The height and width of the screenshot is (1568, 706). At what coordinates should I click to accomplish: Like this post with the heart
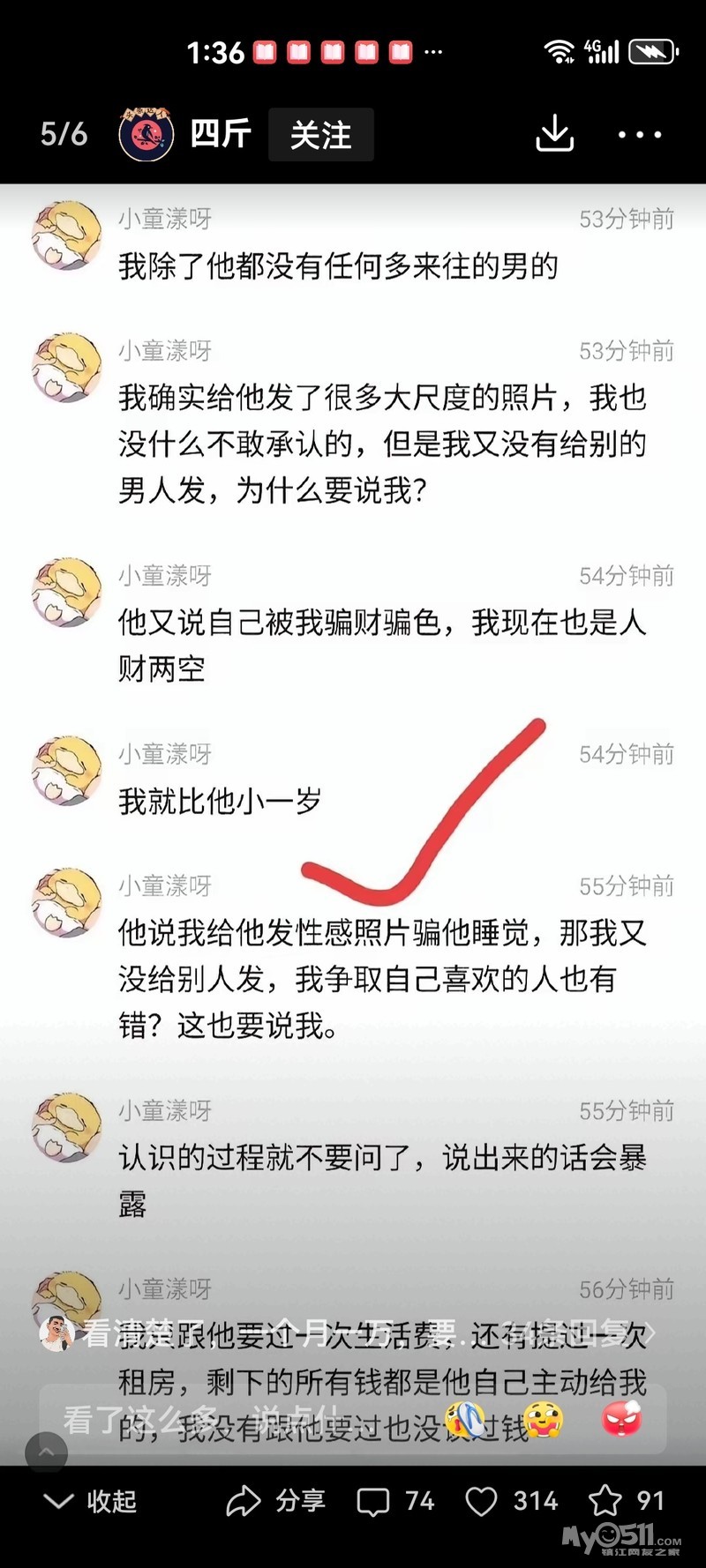point(511,1501)
